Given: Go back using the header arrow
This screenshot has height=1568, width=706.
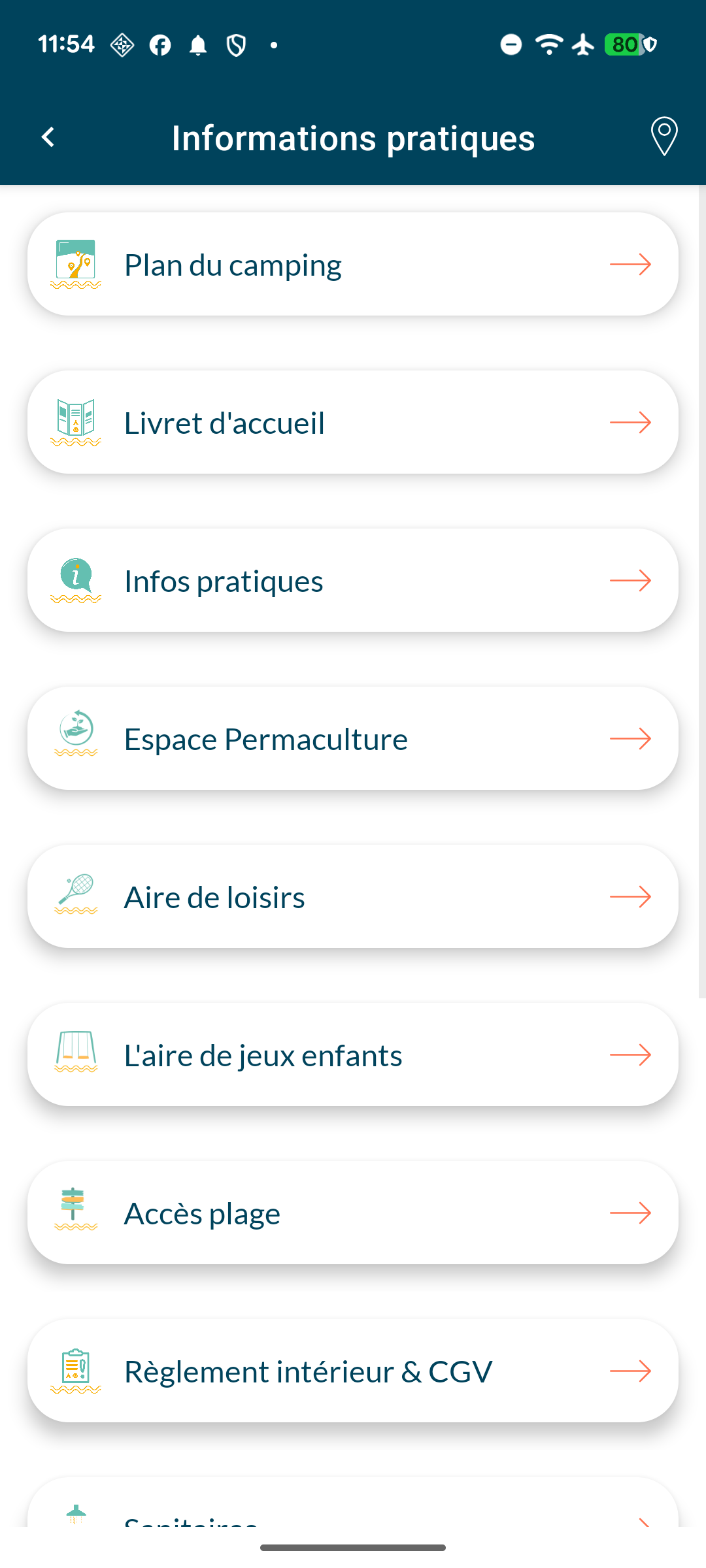Looking at the screenshot, I should (x=48, y=137).
